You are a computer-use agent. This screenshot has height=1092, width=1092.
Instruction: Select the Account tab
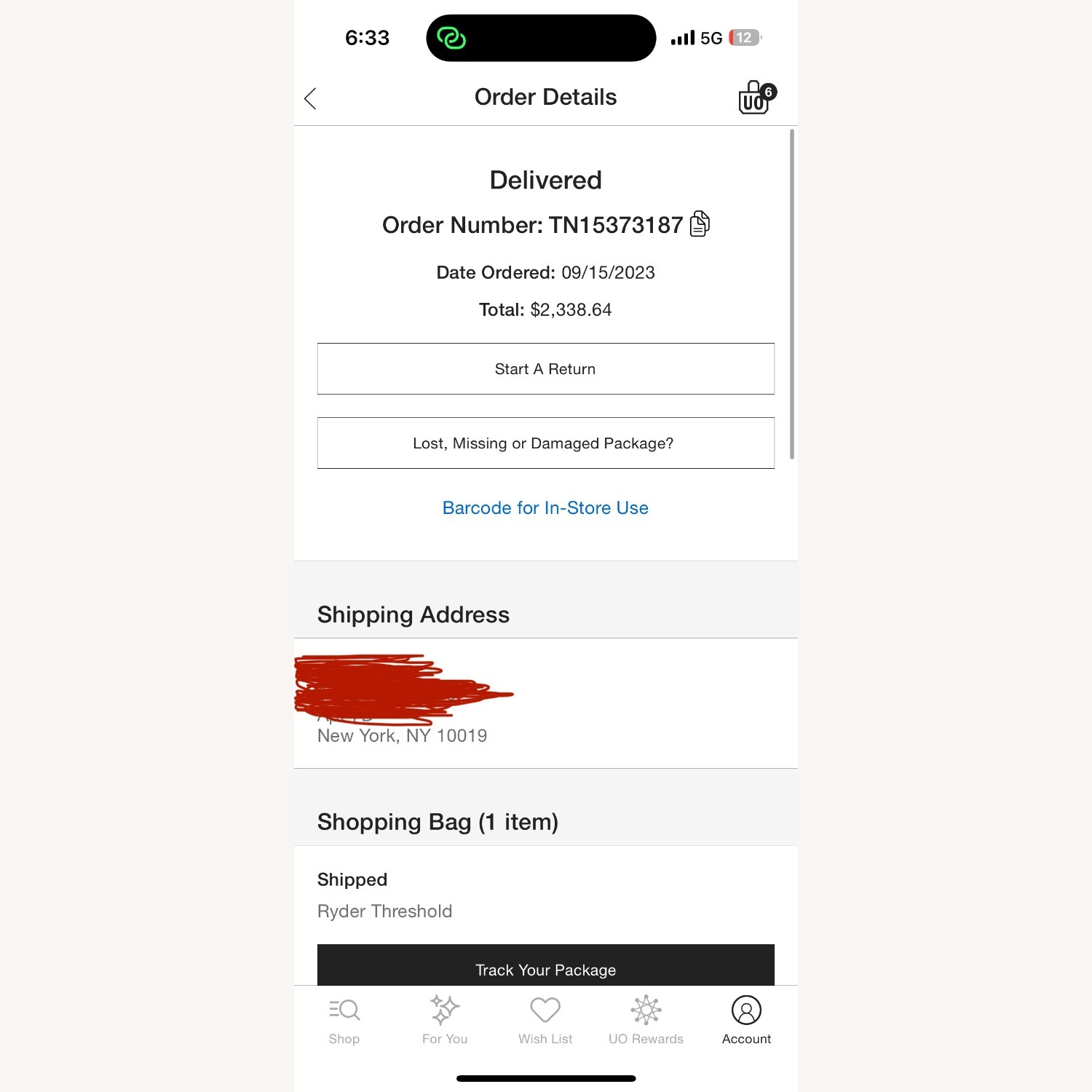click(746, 1021)
